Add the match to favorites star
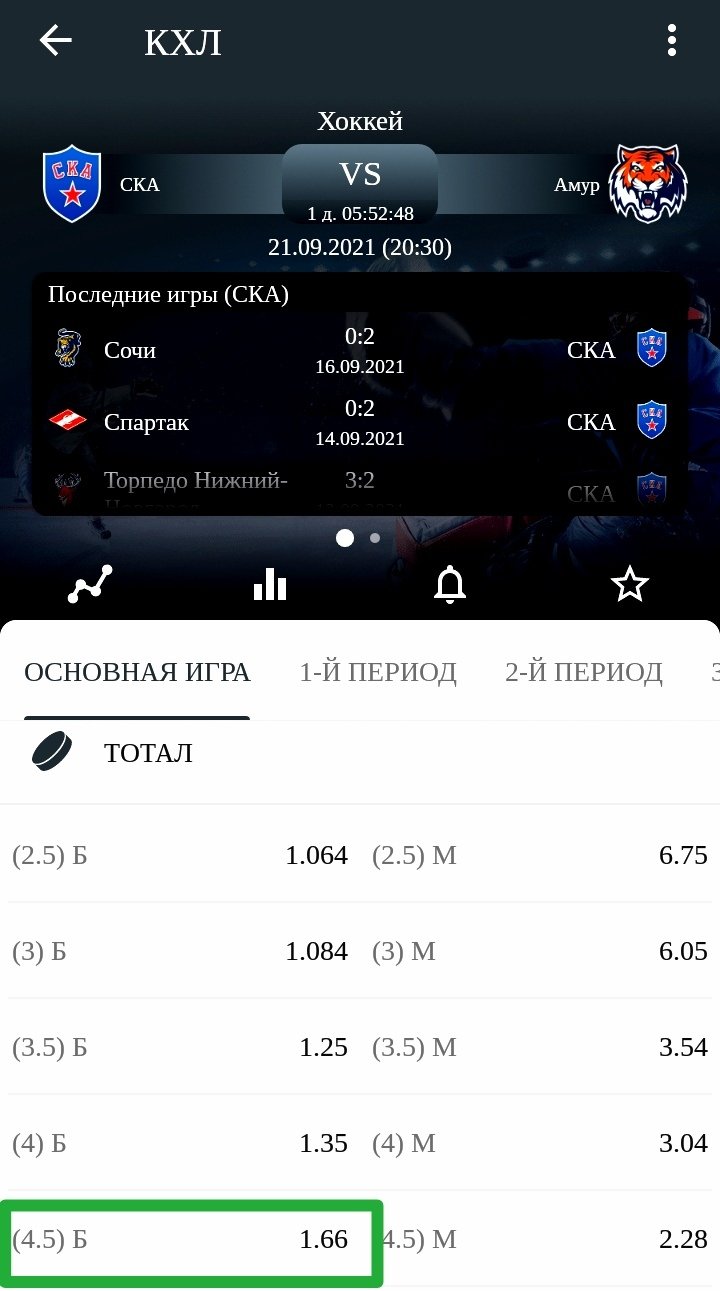This screenshot has width=720, height=1291. pos(630,584)
